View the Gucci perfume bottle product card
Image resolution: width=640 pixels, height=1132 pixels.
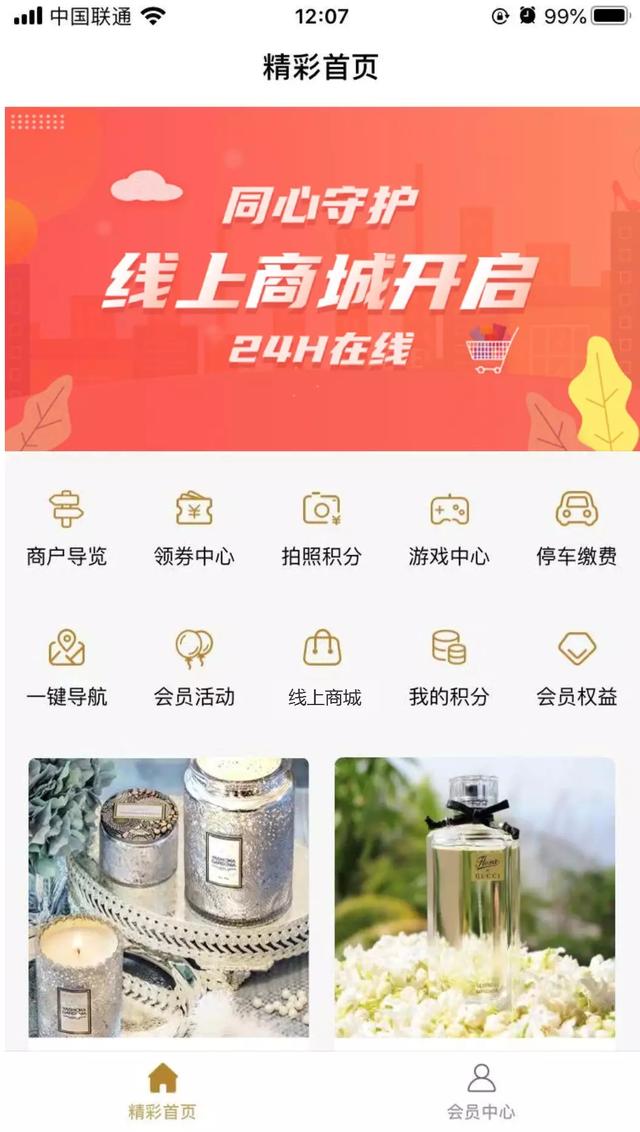pyautogui.click(x=475, y=897)
